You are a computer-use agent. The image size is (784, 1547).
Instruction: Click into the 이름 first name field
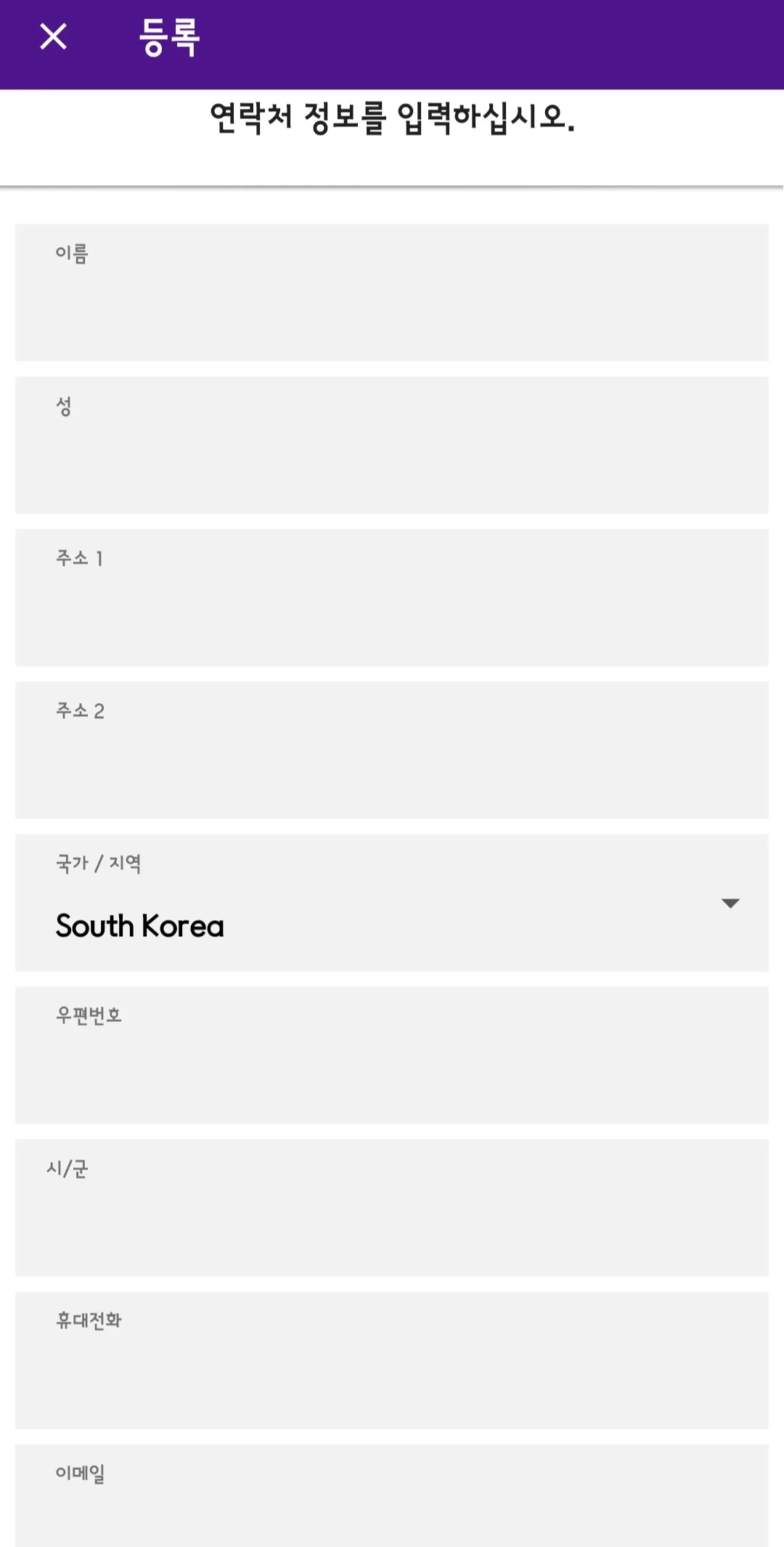pyautogui.click(x=392, y=291)
